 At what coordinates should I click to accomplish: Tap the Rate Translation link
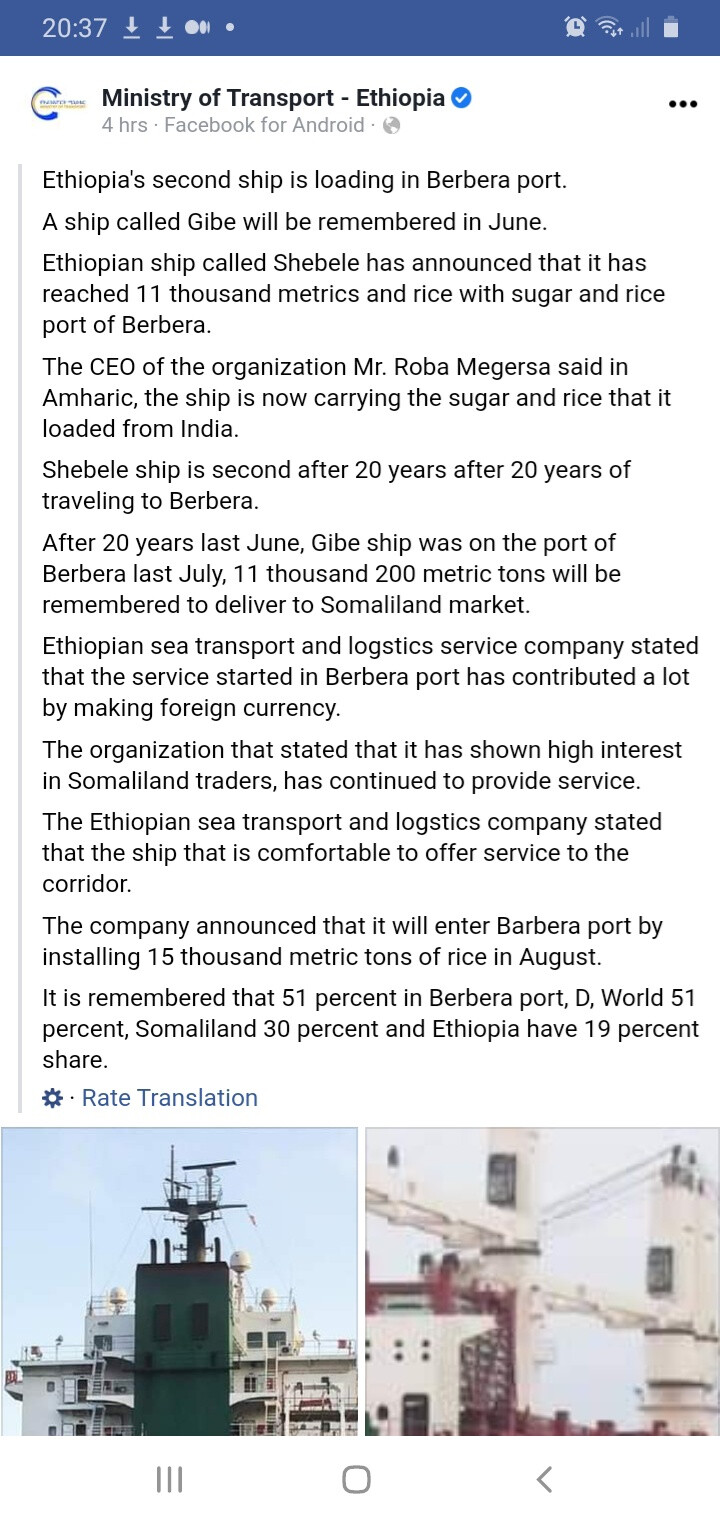click(169, 1098)
